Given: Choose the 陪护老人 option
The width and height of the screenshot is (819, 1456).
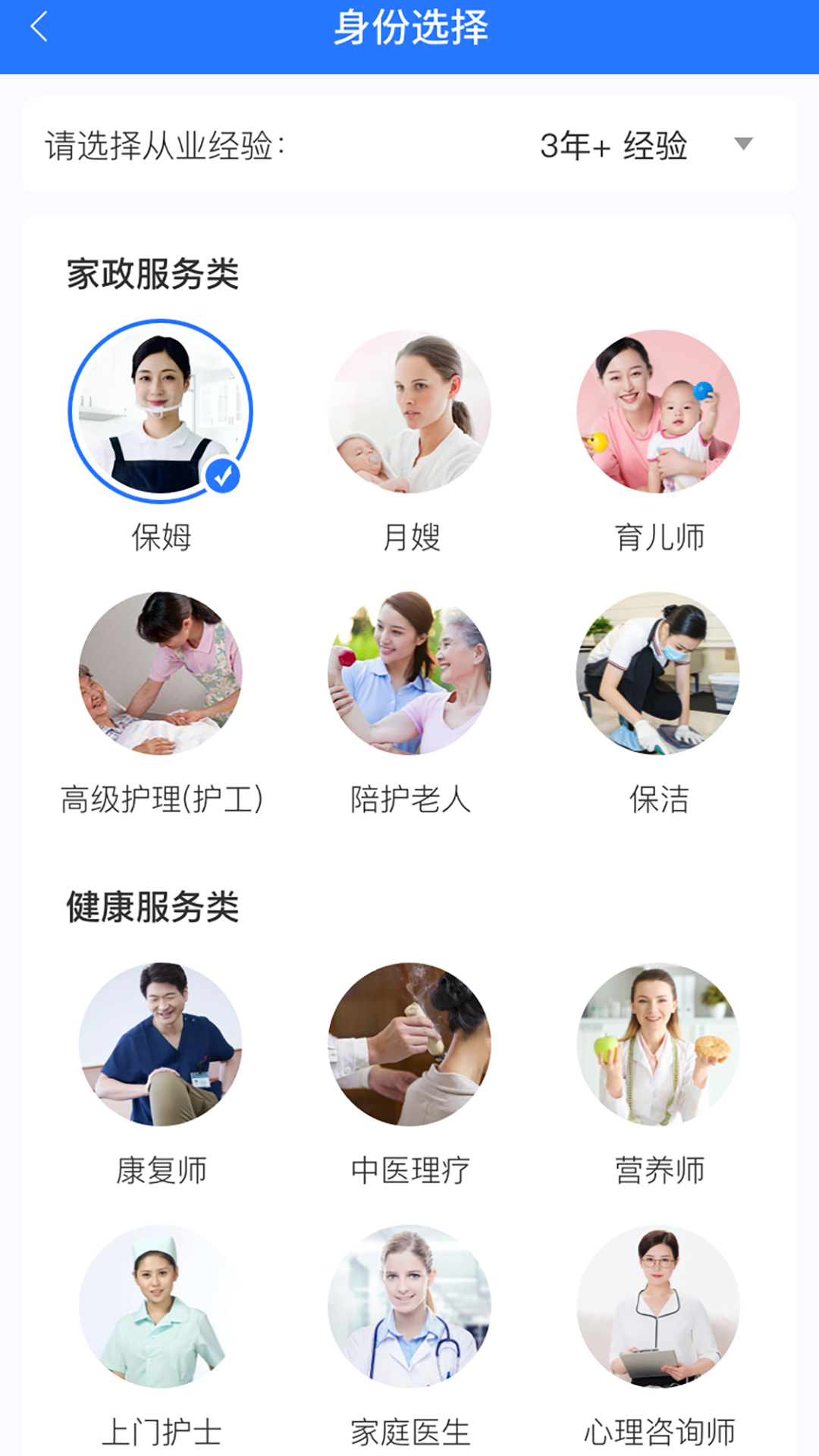Looking at the screenshot, I should (409, 673).
